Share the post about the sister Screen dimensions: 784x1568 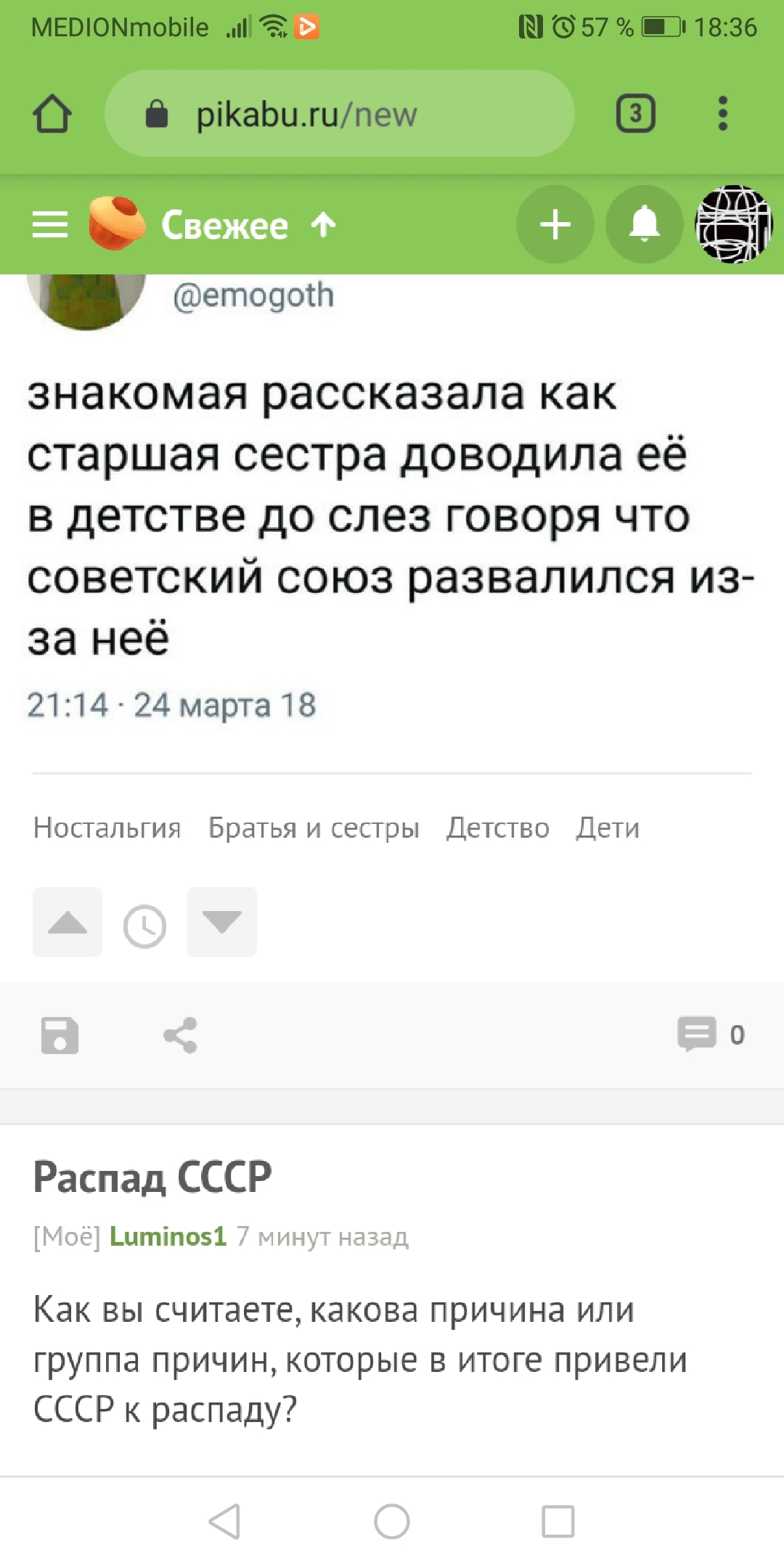coord(180,1035)
